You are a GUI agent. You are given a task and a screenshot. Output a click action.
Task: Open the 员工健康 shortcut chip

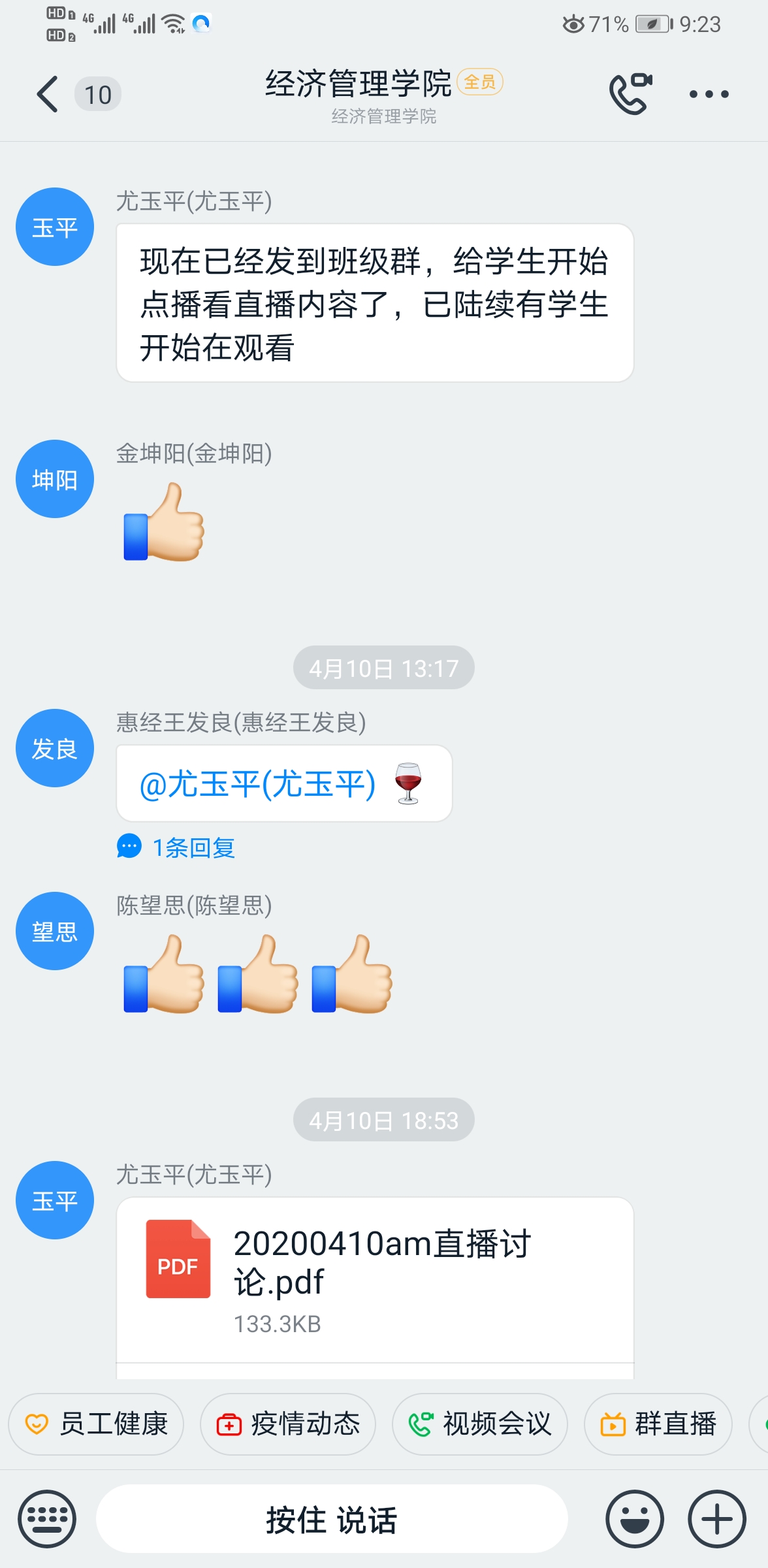(97, 1424)
